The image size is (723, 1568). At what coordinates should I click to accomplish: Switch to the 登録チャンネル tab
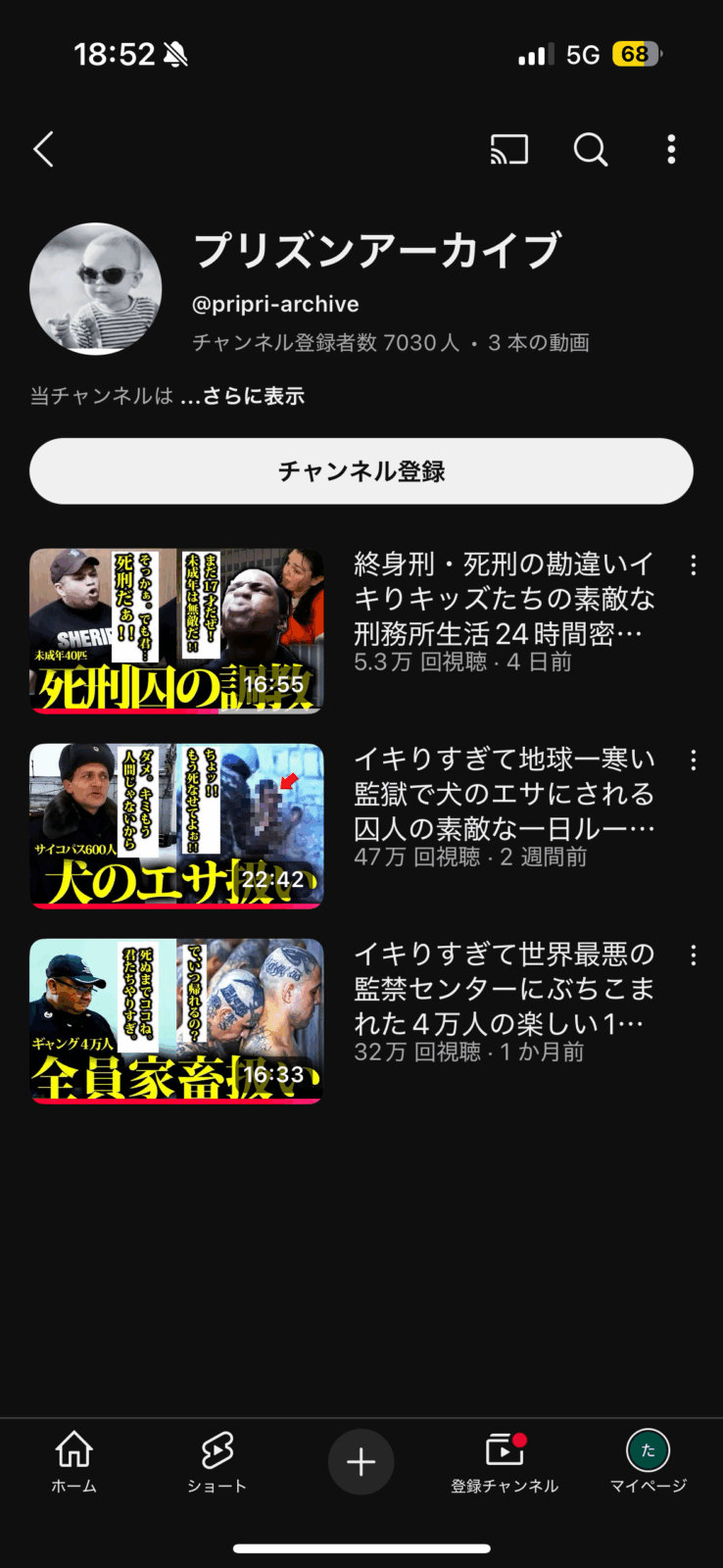coord(505,1460)
